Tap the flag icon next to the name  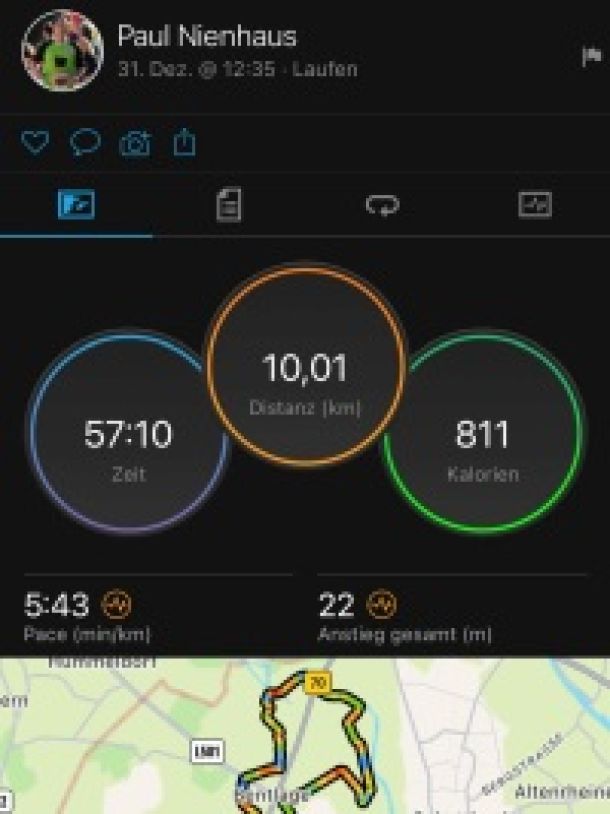[x=591, y=57]
